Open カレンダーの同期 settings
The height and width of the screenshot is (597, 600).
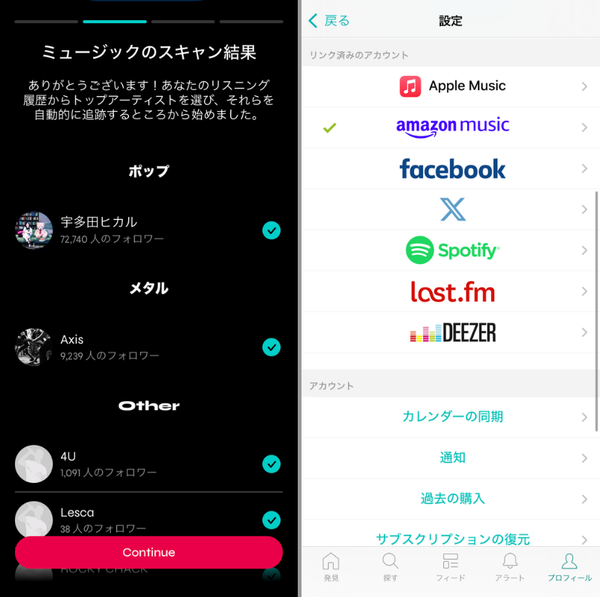451,417
